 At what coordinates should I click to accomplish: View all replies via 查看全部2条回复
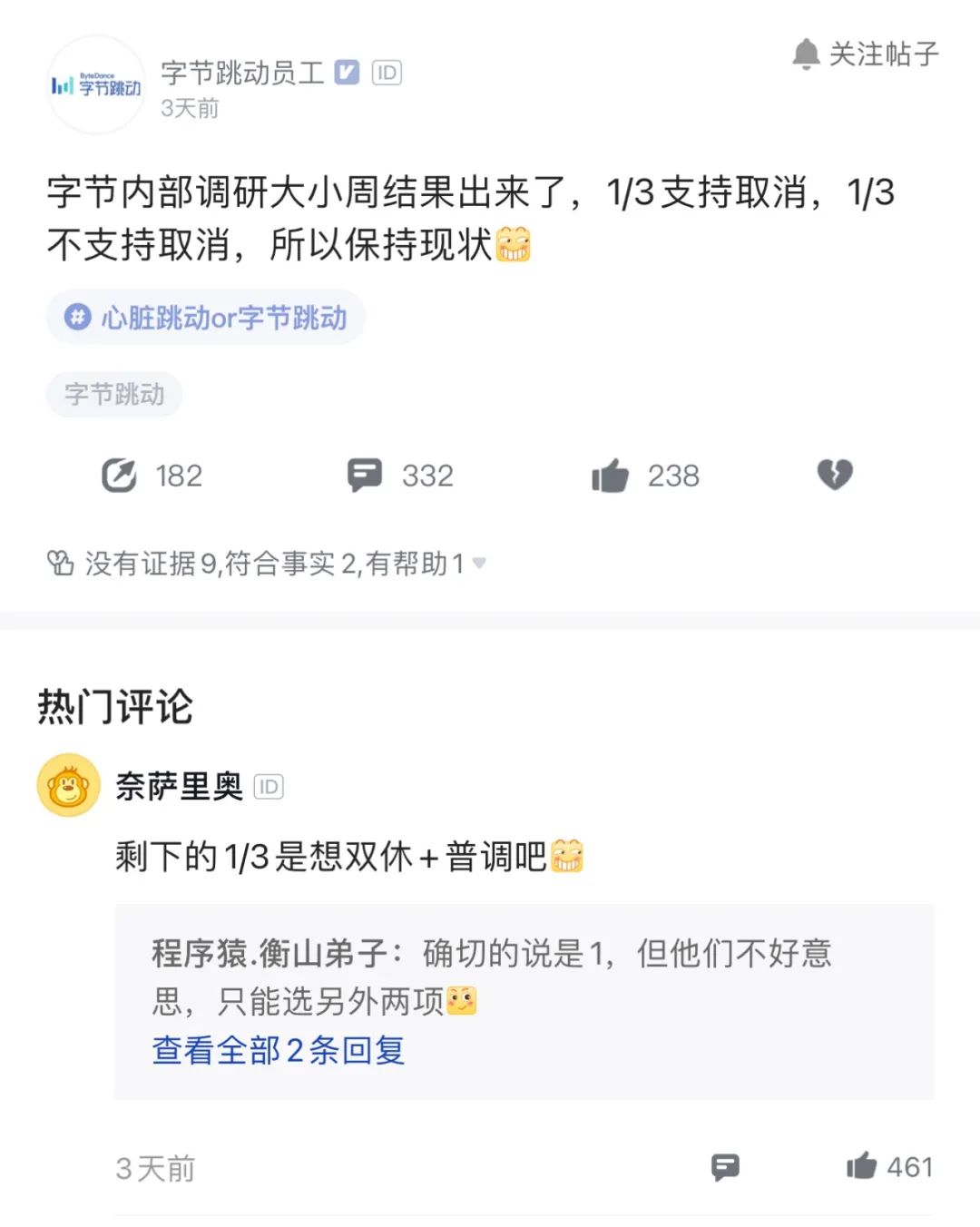click(278, 1050)
